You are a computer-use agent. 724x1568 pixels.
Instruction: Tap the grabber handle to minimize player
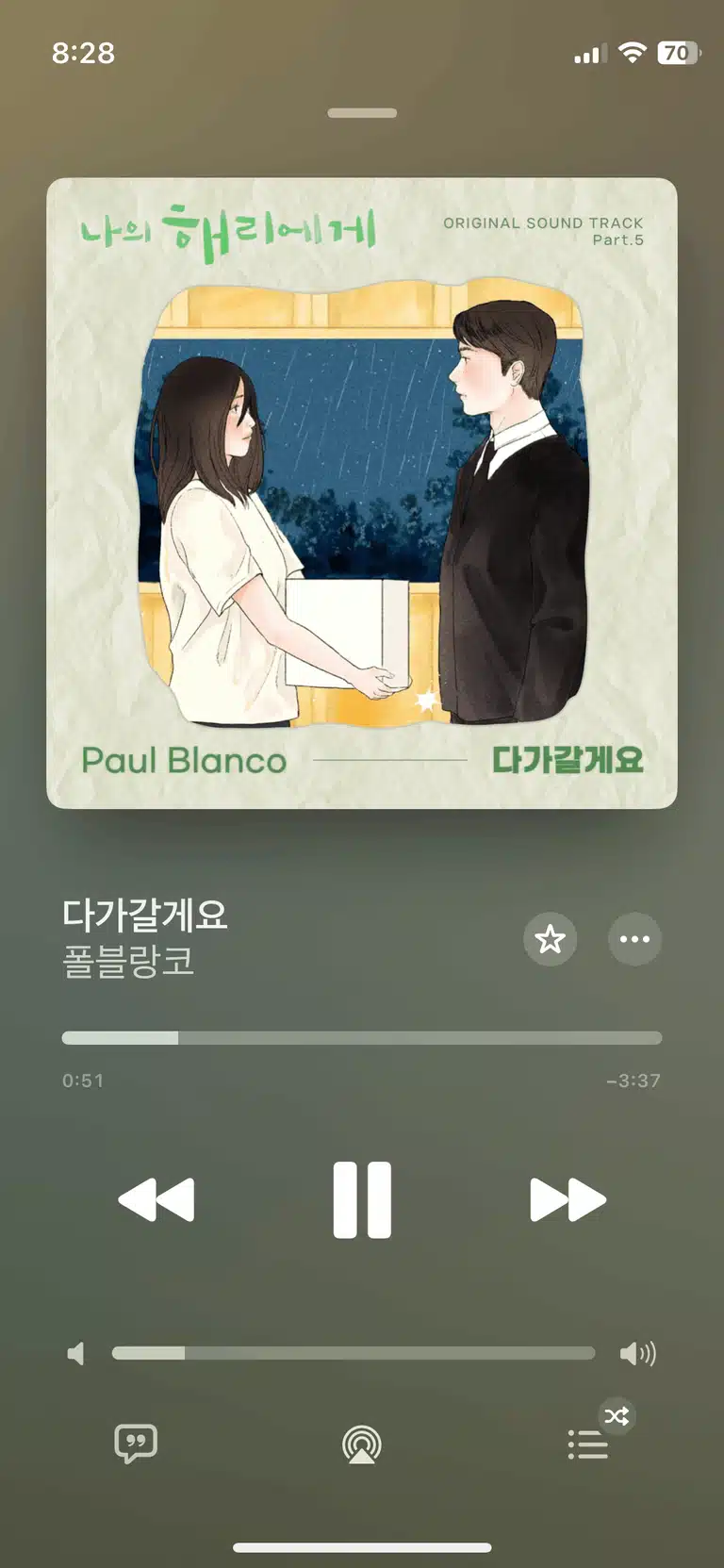362,113
